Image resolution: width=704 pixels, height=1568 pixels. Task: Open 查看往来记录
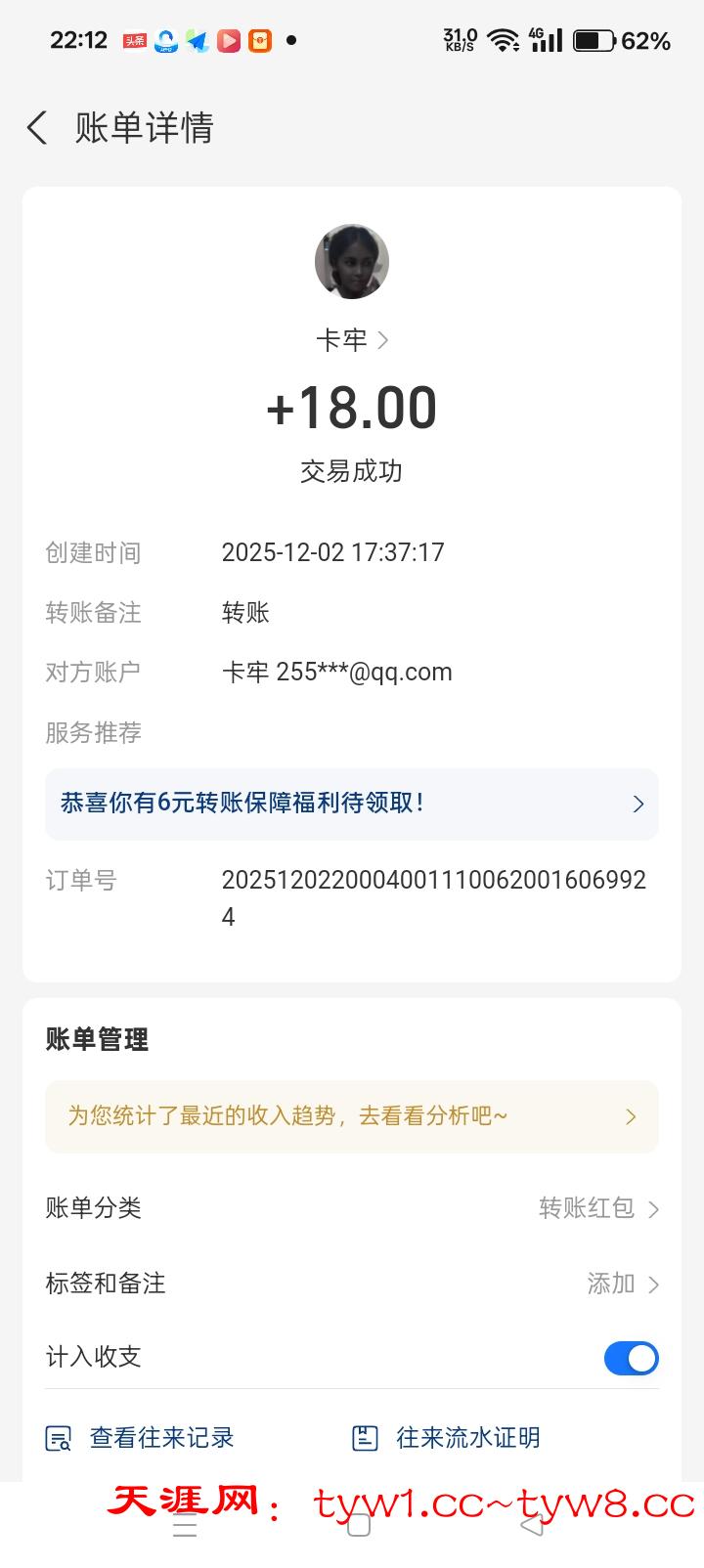point(141,1438)
